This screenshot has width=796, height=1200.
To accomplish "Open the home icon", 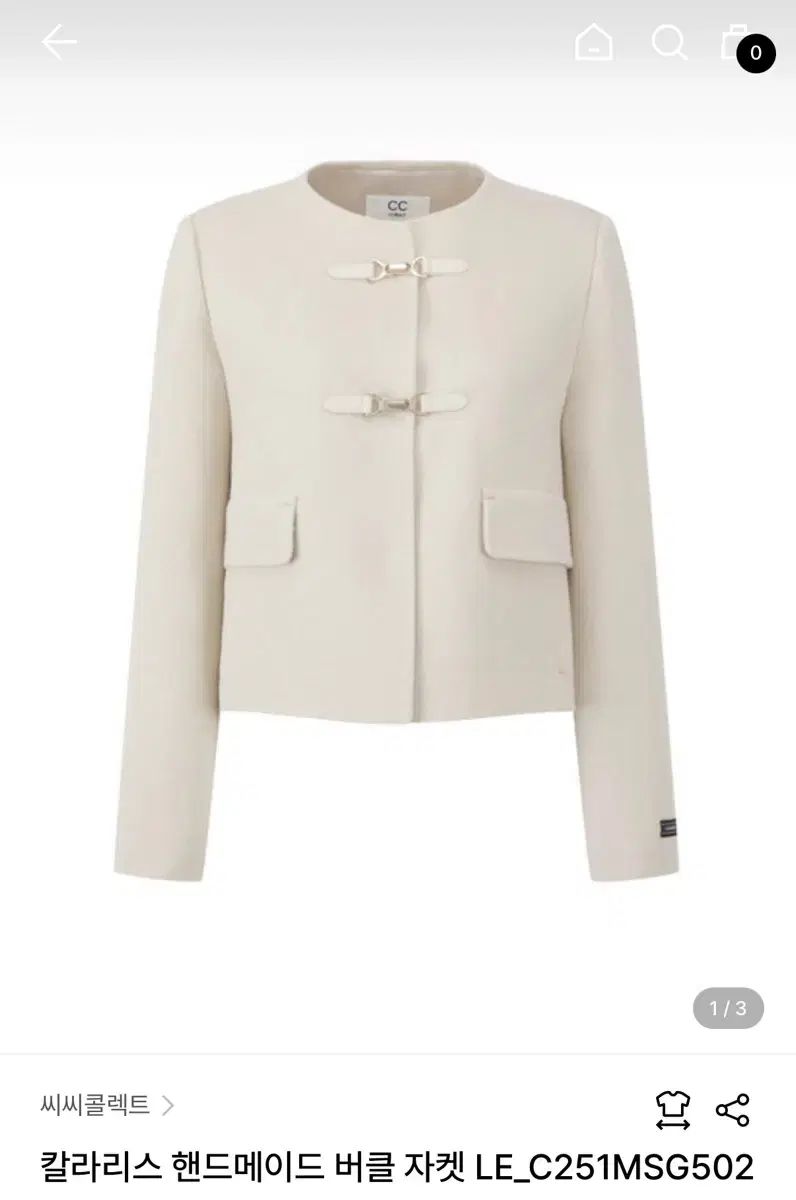I will point(594,42).
